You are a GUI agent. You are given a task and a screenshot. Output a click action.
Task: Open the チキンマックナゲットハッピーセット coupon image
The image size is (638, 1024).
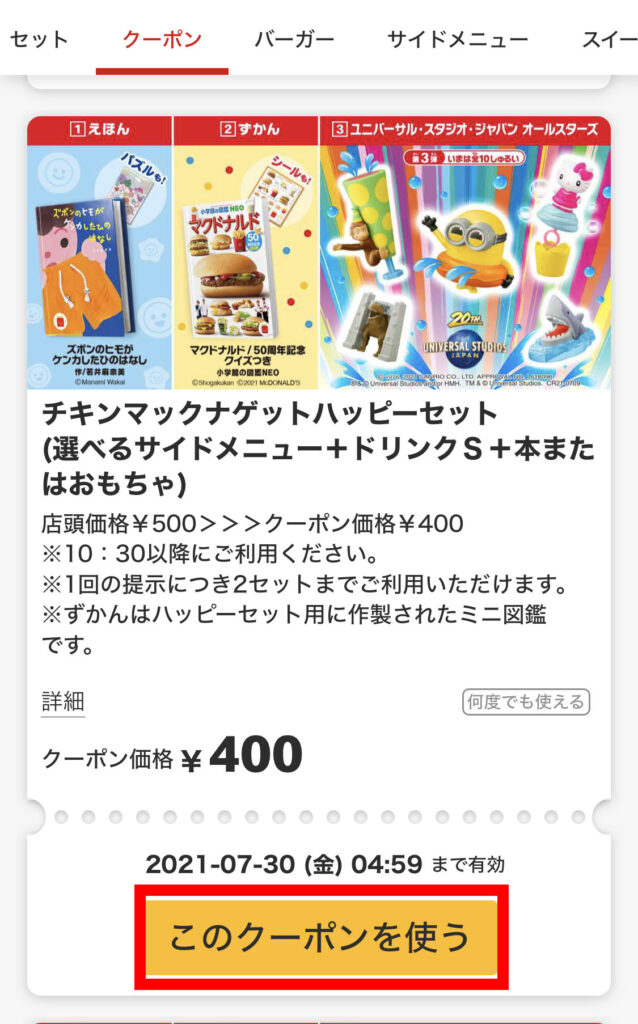318,254
